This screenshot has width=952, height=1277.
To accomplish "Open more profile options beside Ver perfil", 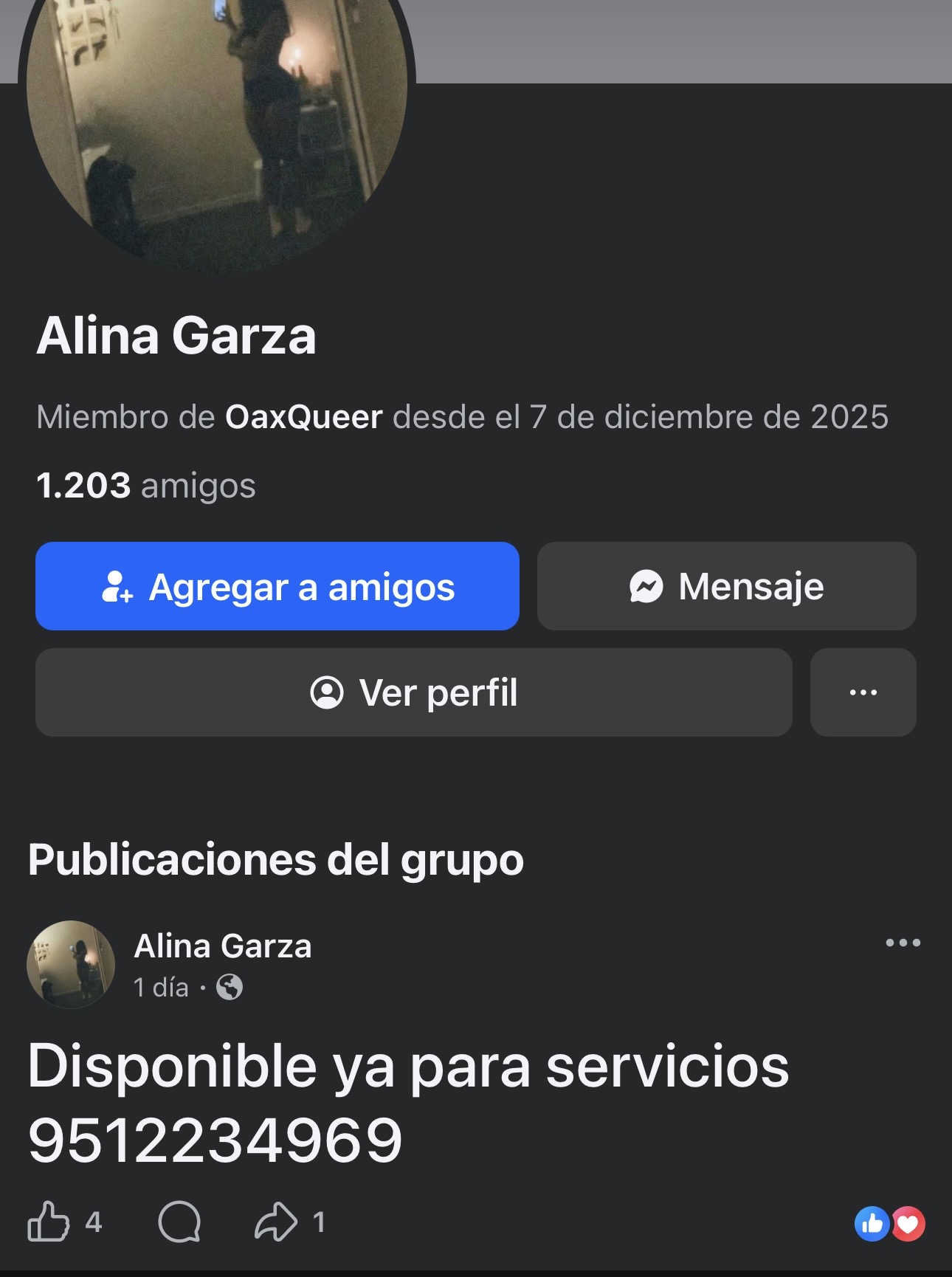I will tap(863, 692).
